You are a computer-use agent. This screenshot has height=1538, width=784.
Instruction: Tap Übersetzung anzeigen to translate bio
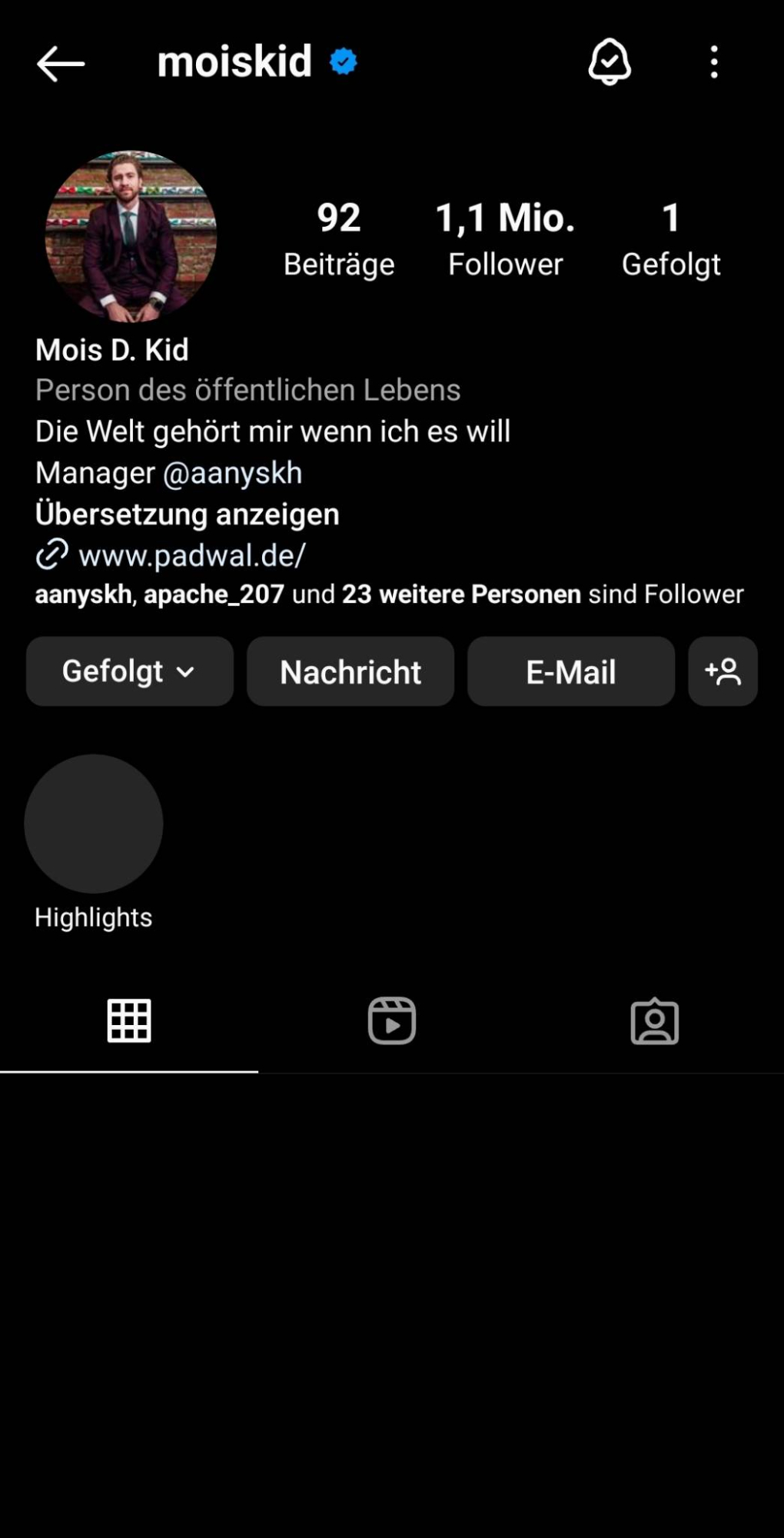(187, 514)
